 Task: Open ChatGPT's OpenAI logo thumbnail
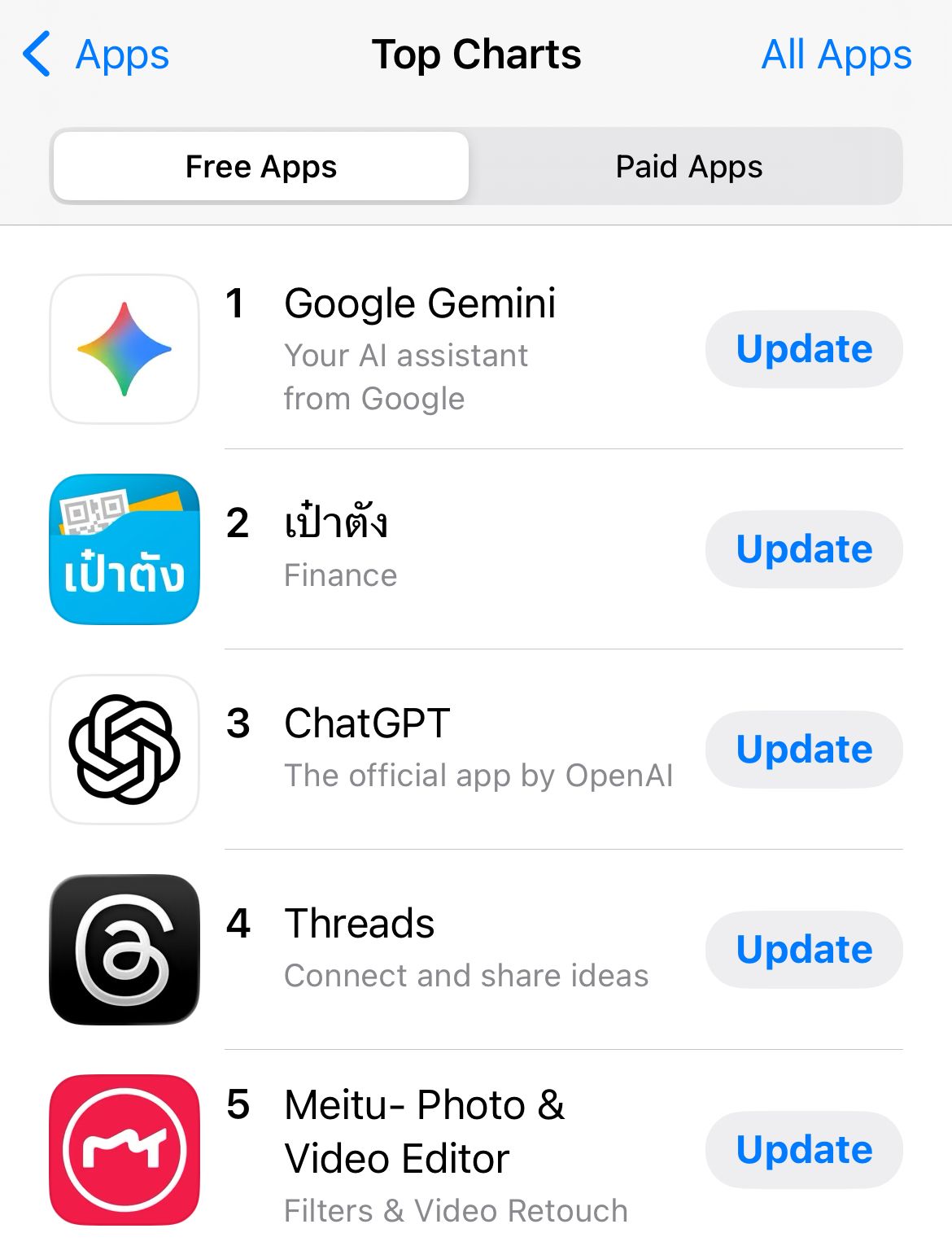coord(123,749)
